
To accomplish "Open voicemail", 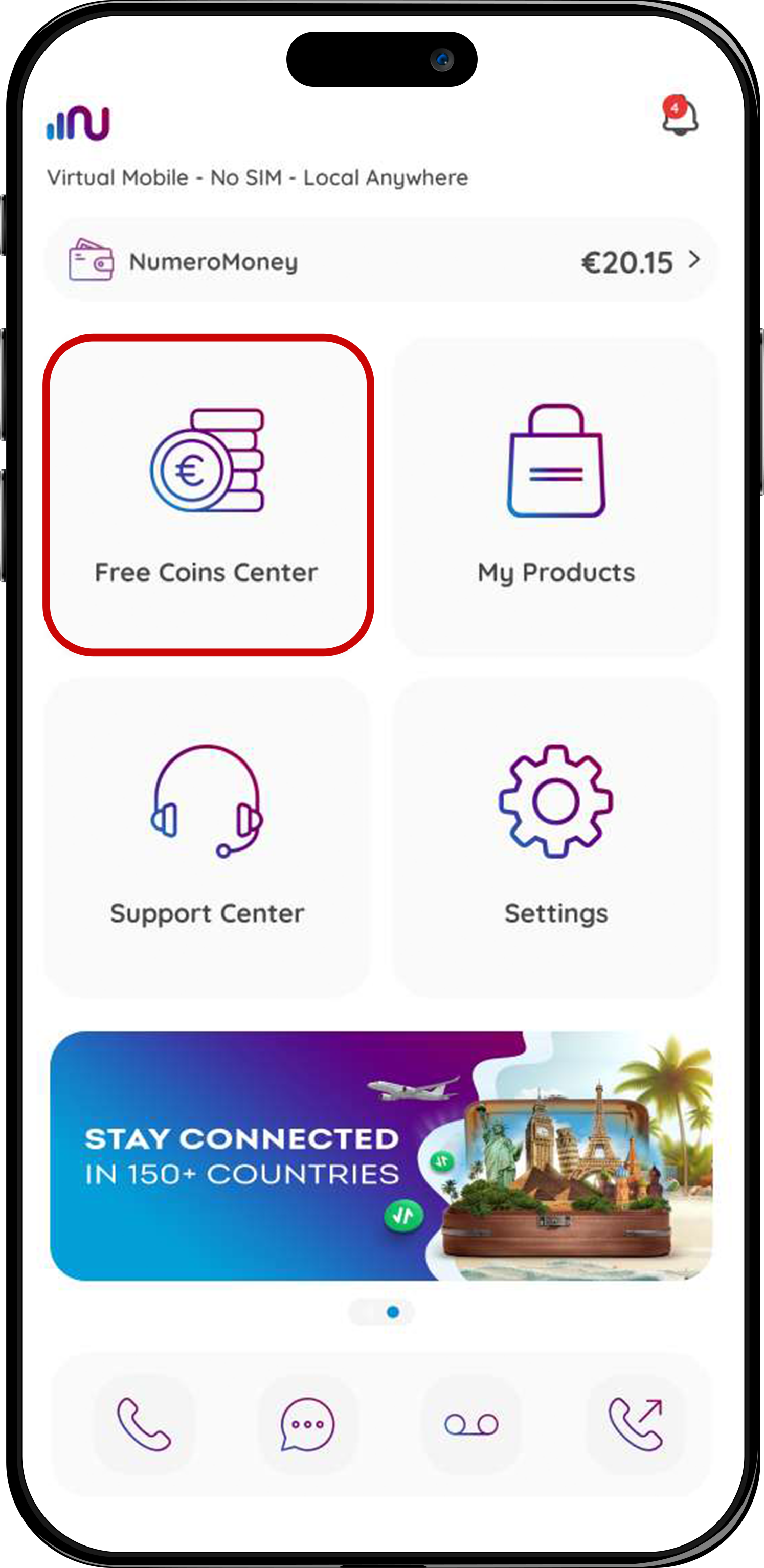I will point(471,1424).
